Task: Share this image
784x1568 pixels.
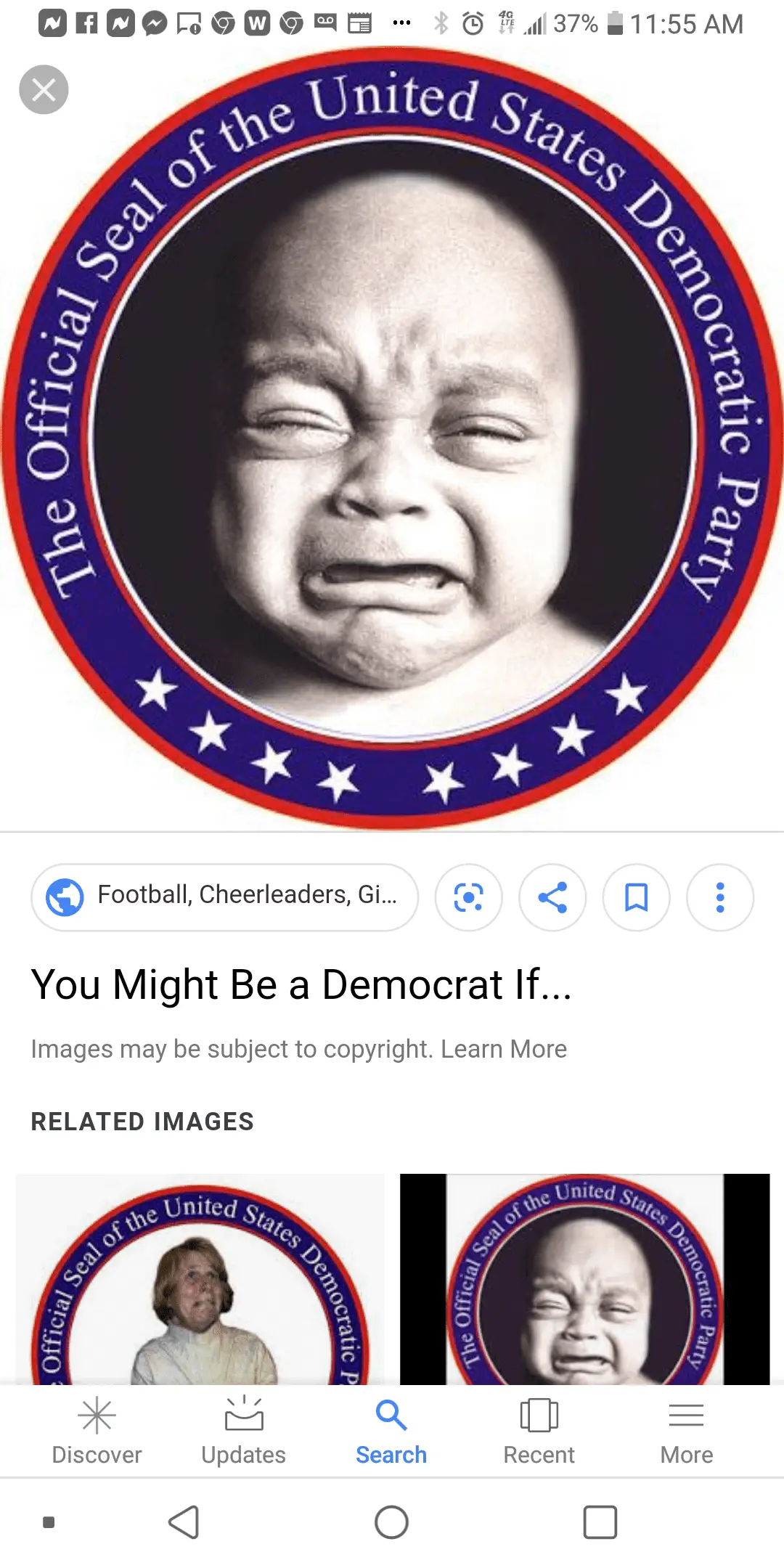Action: tap(552, 897)
